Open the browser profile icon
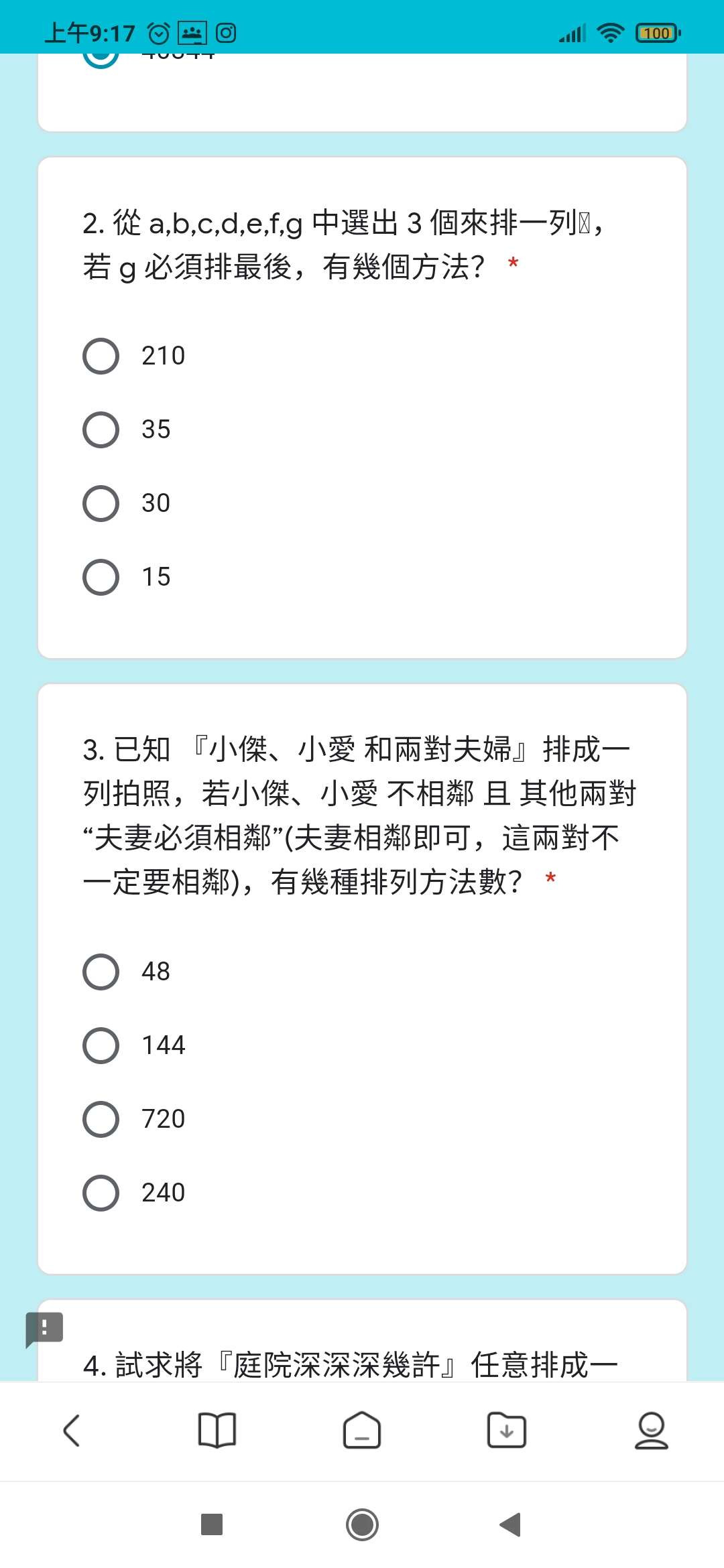Screen dimensions: 724x1568 coord(652,1431)
